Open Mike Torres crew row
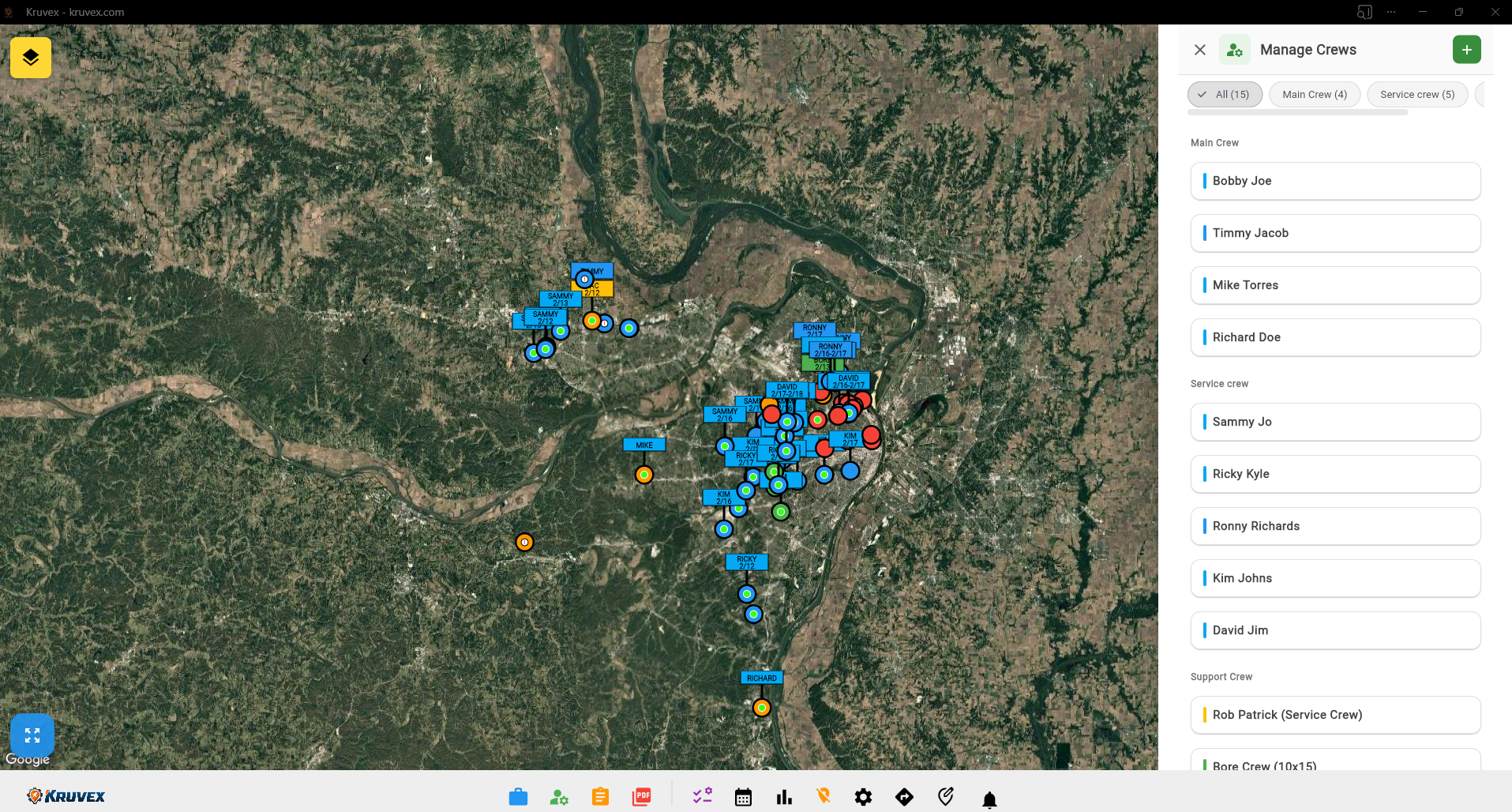 [1335, 285]
